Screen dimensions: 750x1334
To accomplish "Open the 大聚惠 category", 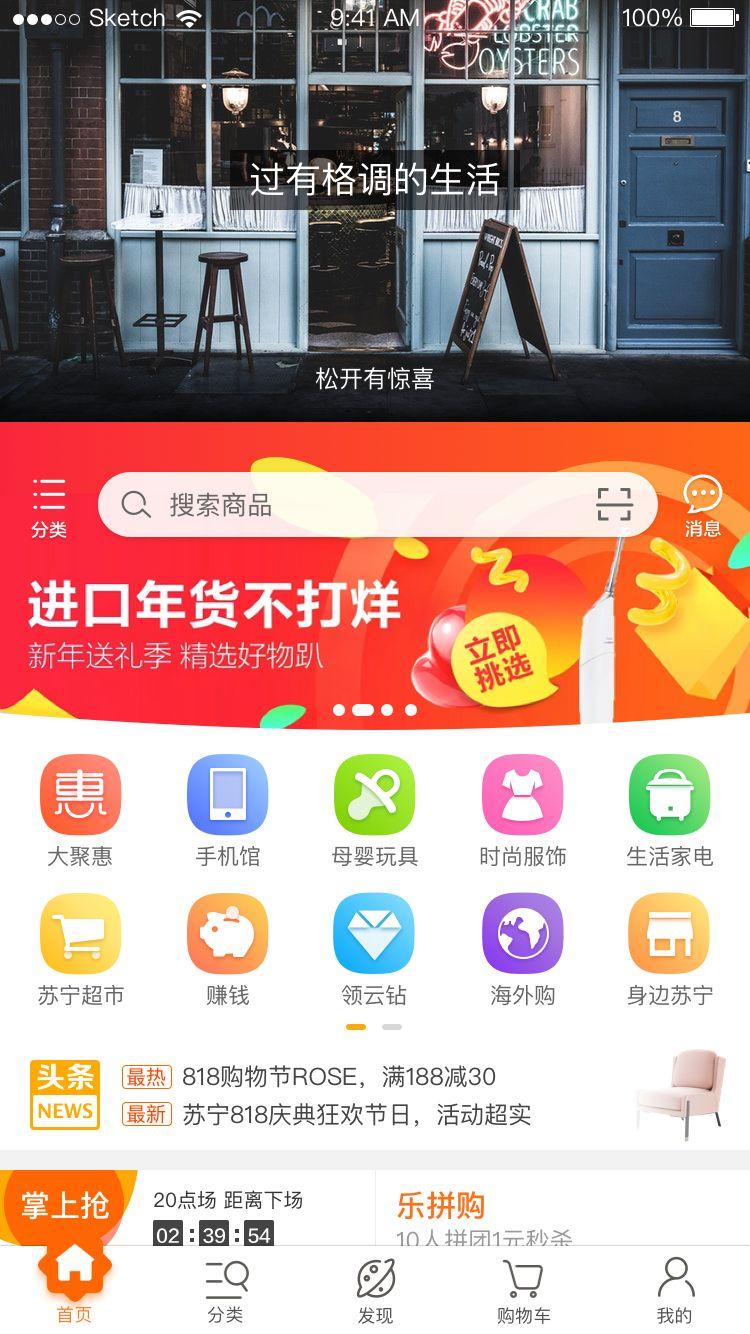I will [x=80, y=811].
